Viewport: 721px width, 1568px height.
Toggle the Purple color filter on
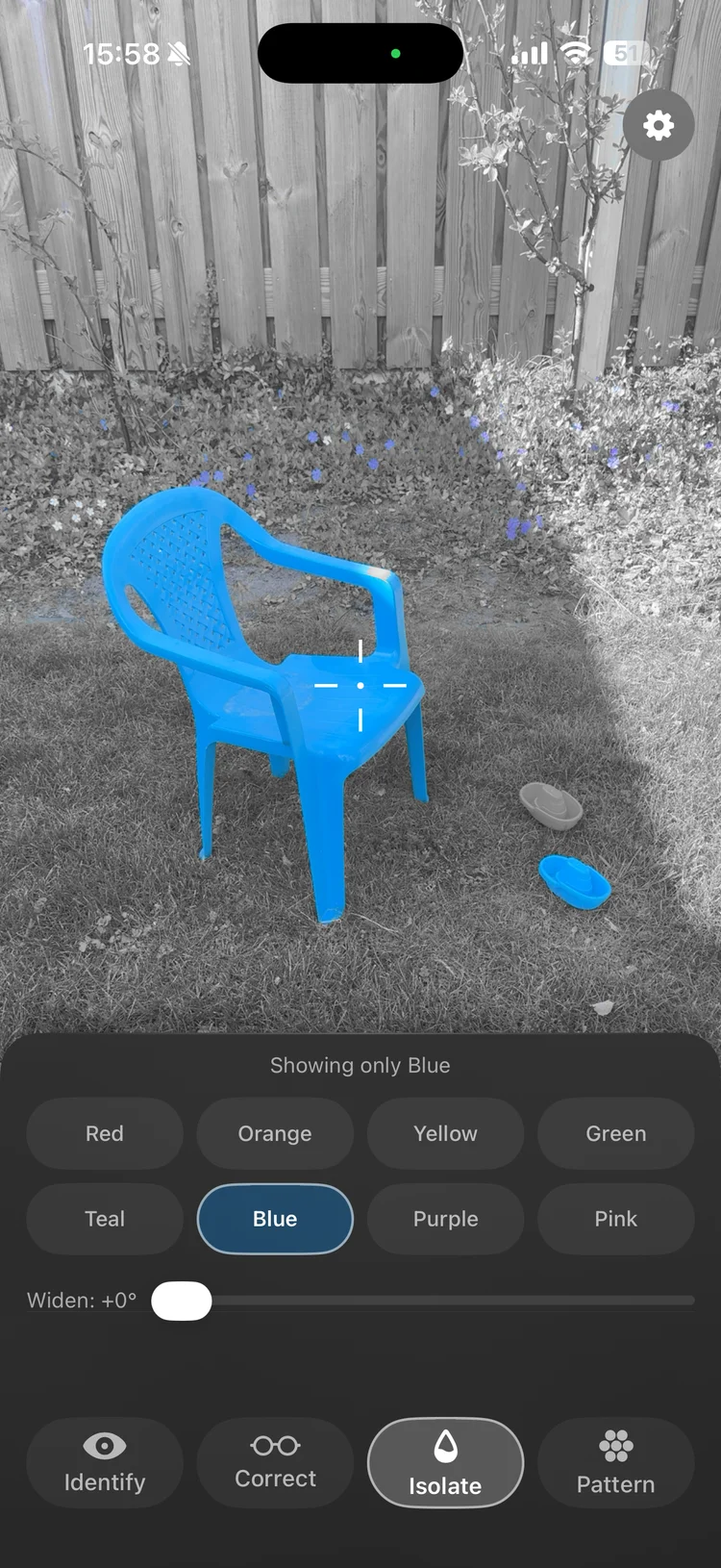445,1219
